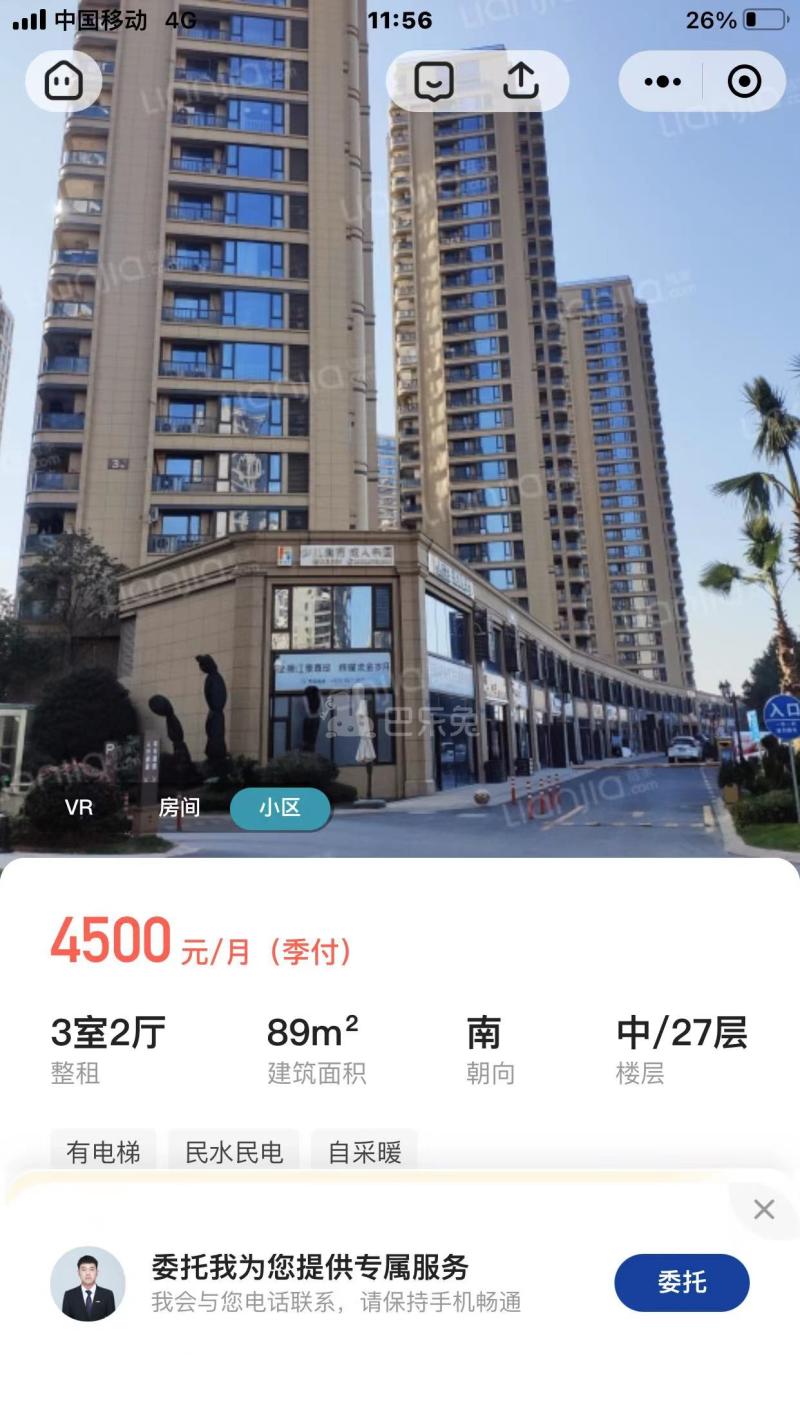The image size is (800, 1422).
Task: Tap the 自采暖 heating tag
Action: (x=363, y=1152)
